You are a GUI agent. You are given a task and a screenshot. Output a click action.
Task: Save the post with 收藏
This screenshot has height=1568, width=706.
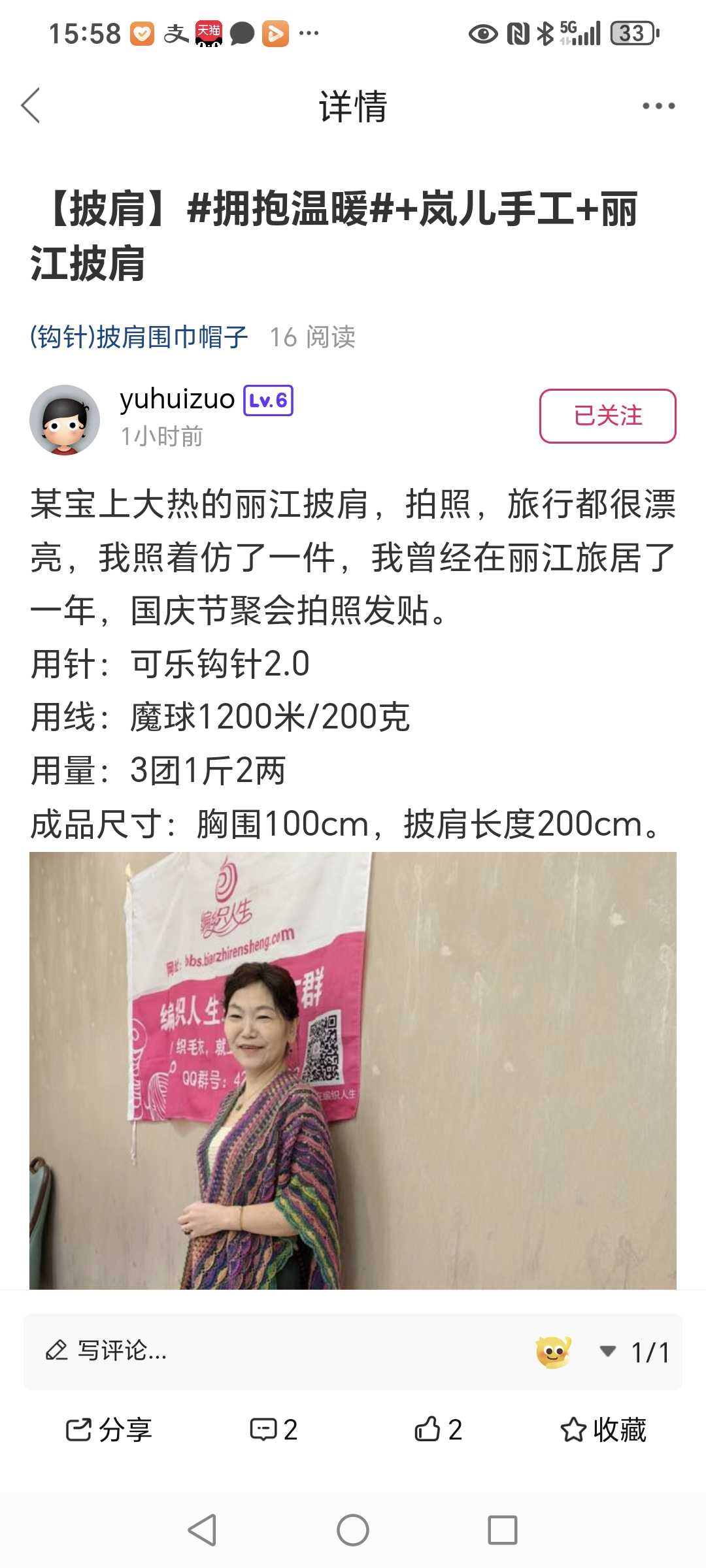[x=603, y=1429]
